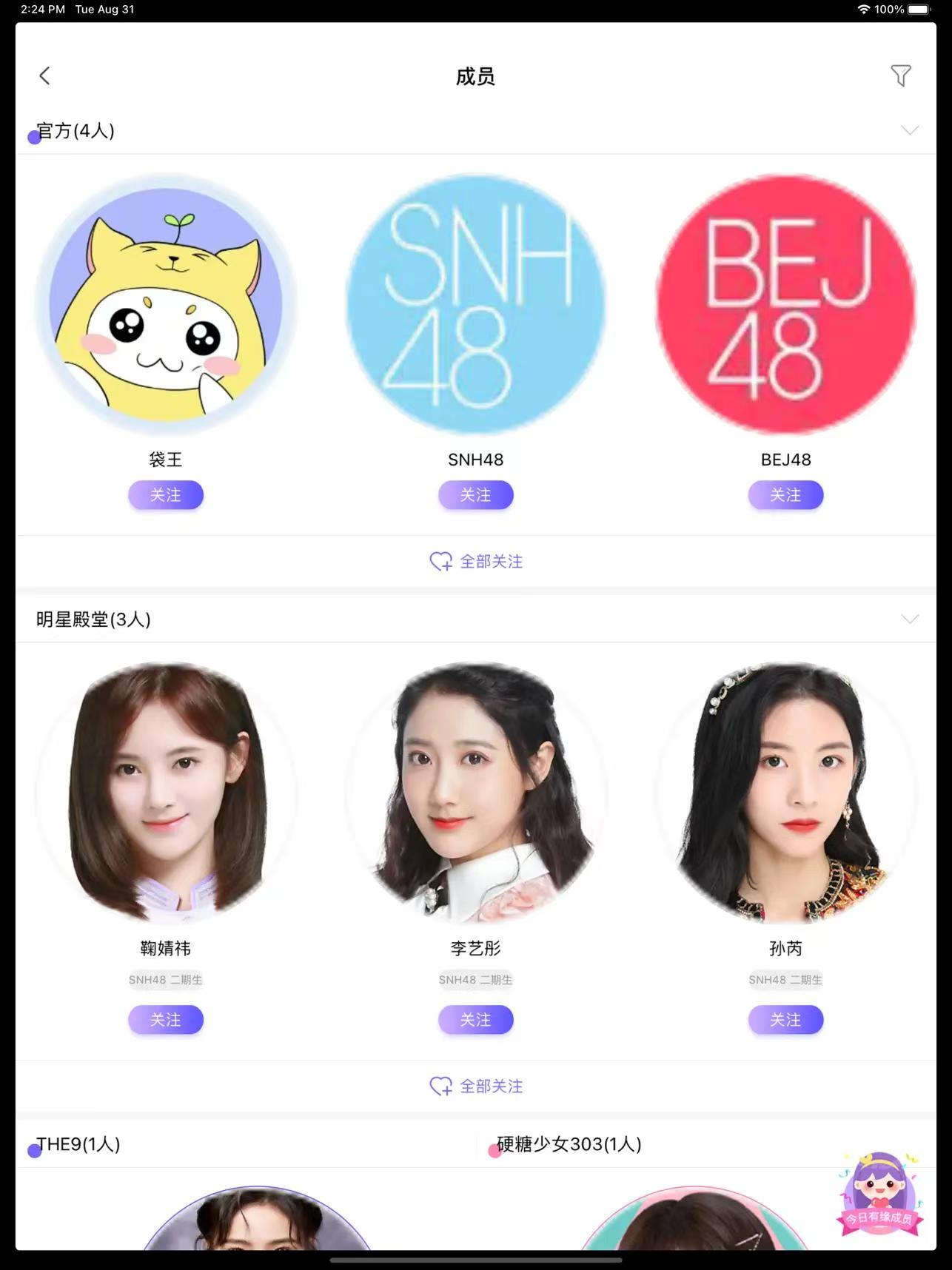Open 鞠婧祎's member profile photo
Screen dimensions: 952x1270
click(x=166, y=793)
